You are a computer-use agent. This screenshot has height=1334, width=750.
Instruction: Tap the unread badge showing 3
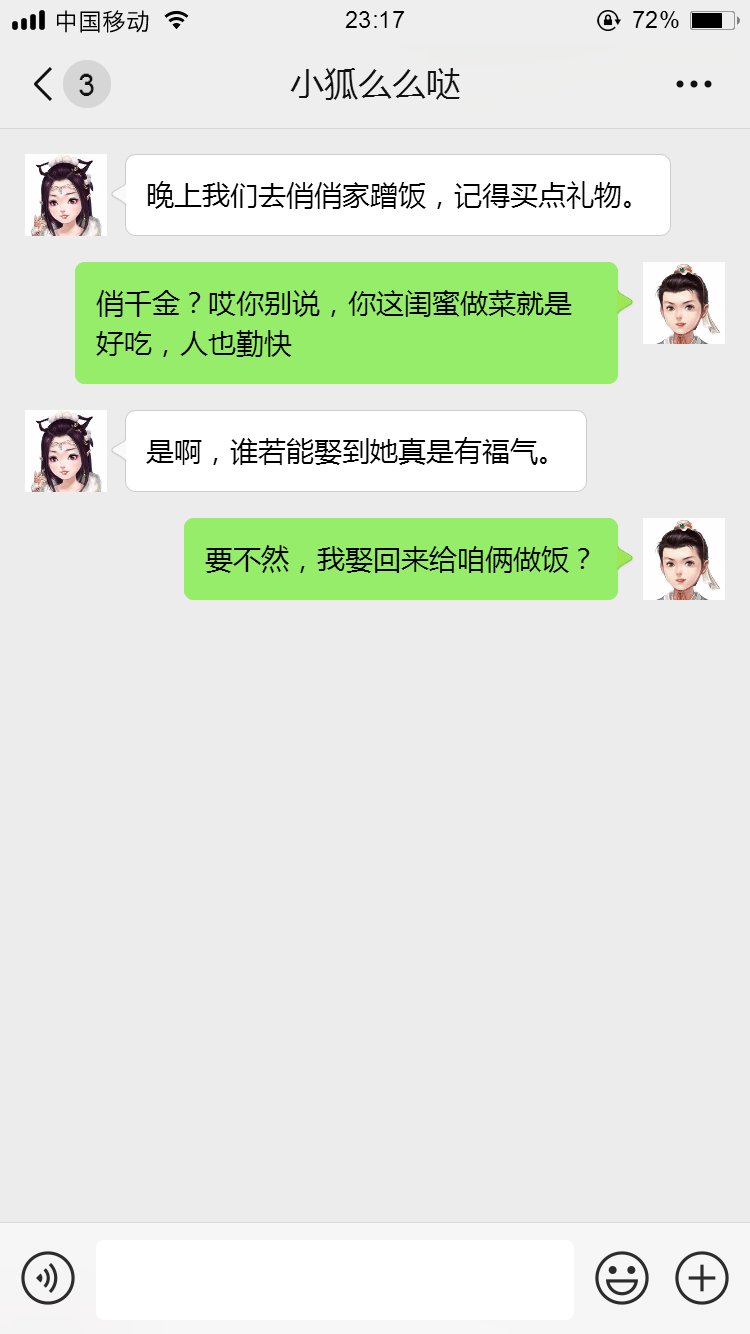[x=82, y=84]
